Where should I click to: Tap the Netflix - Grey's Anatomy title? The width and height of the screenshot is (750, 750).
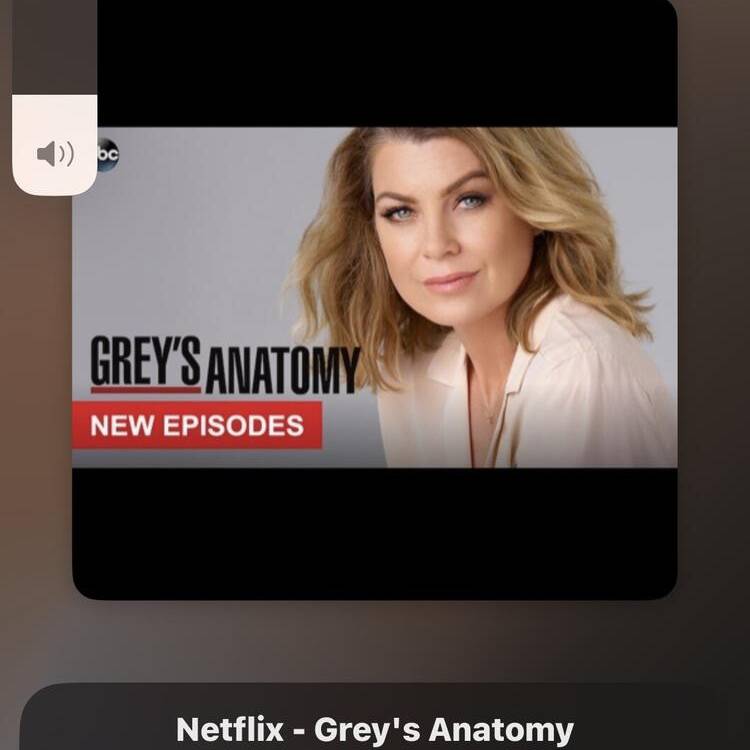coord(374,729)
